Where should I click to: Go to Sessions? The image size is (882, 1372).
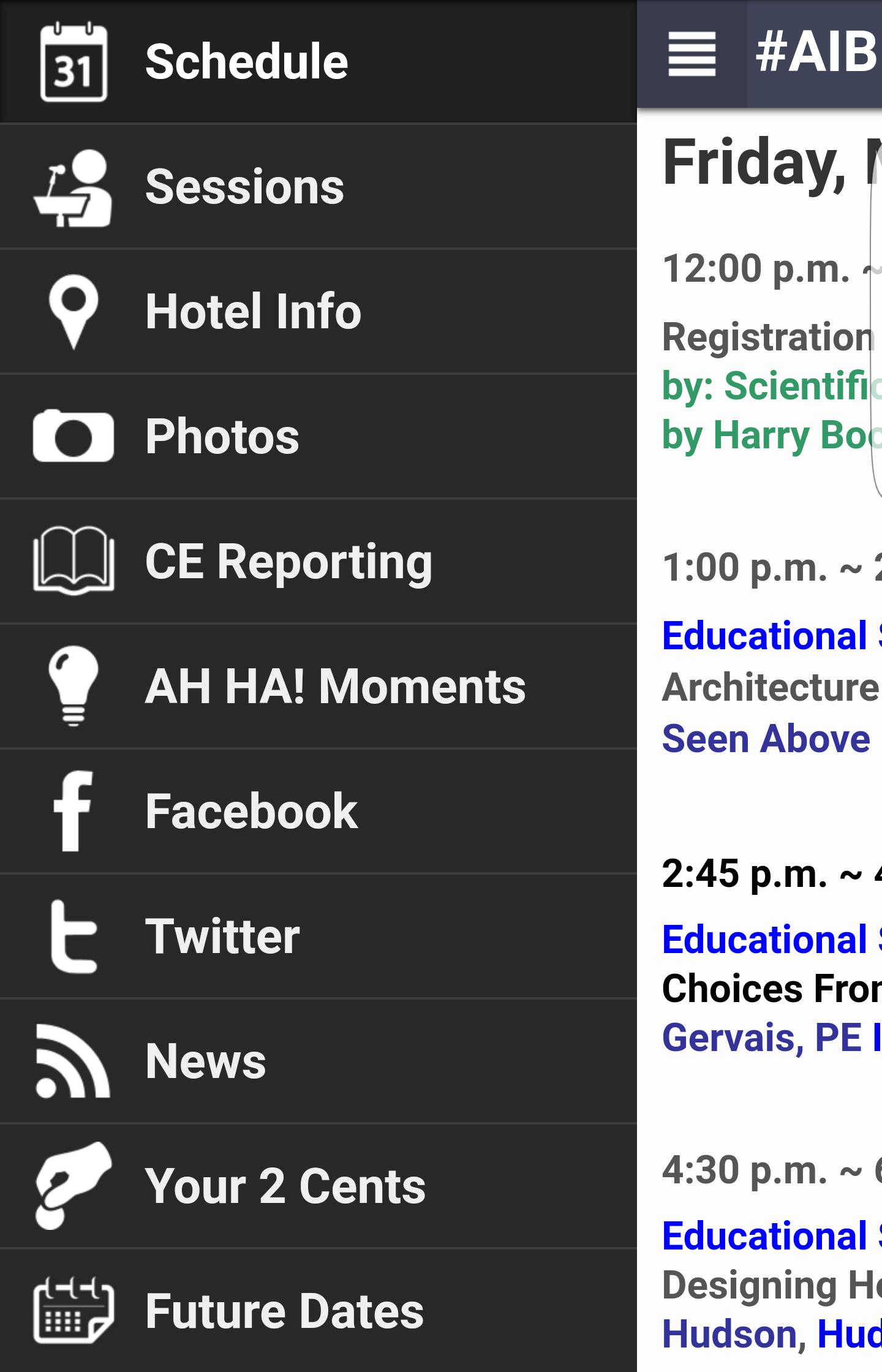click(318, 187)
